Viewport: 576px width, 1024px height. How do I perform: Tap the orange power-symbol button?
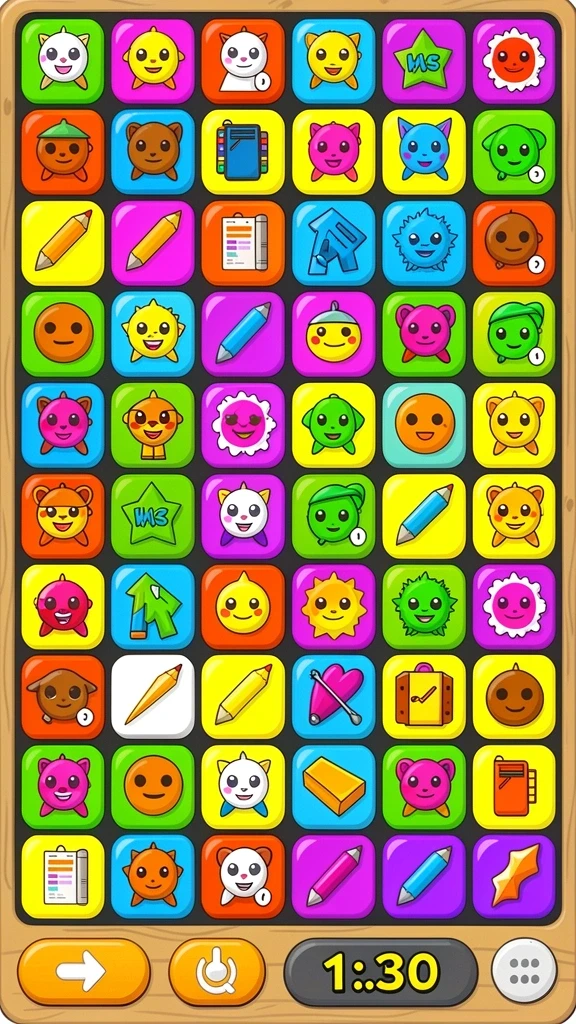(217, 972)
